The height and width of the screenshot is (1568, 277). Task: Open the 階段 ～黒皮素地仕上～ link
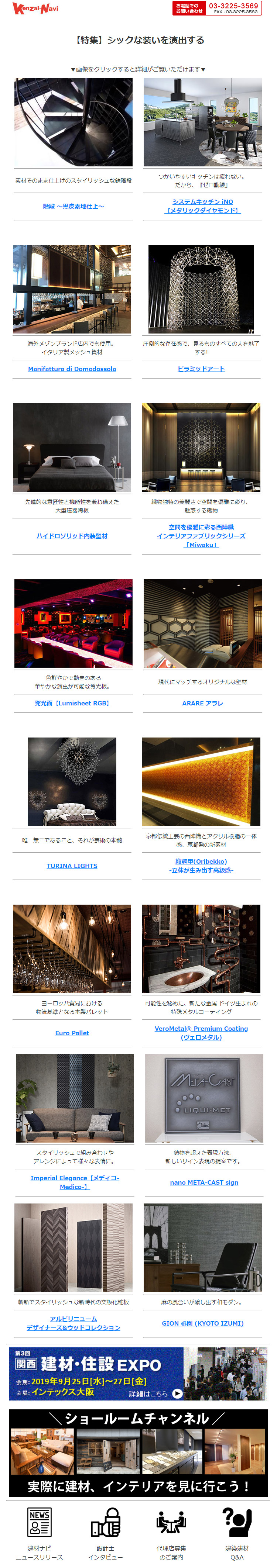(x=73, y=206)
